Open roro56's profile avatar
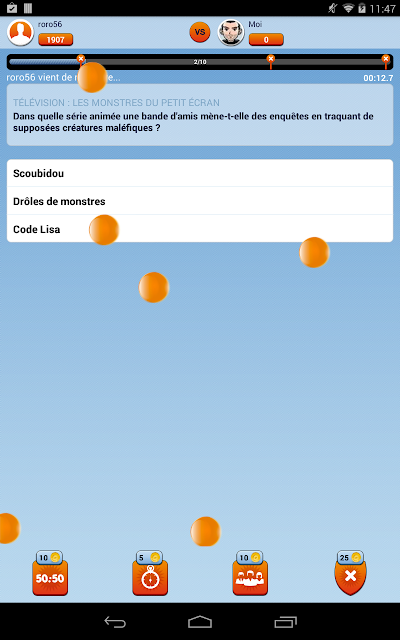 (20, 33)
